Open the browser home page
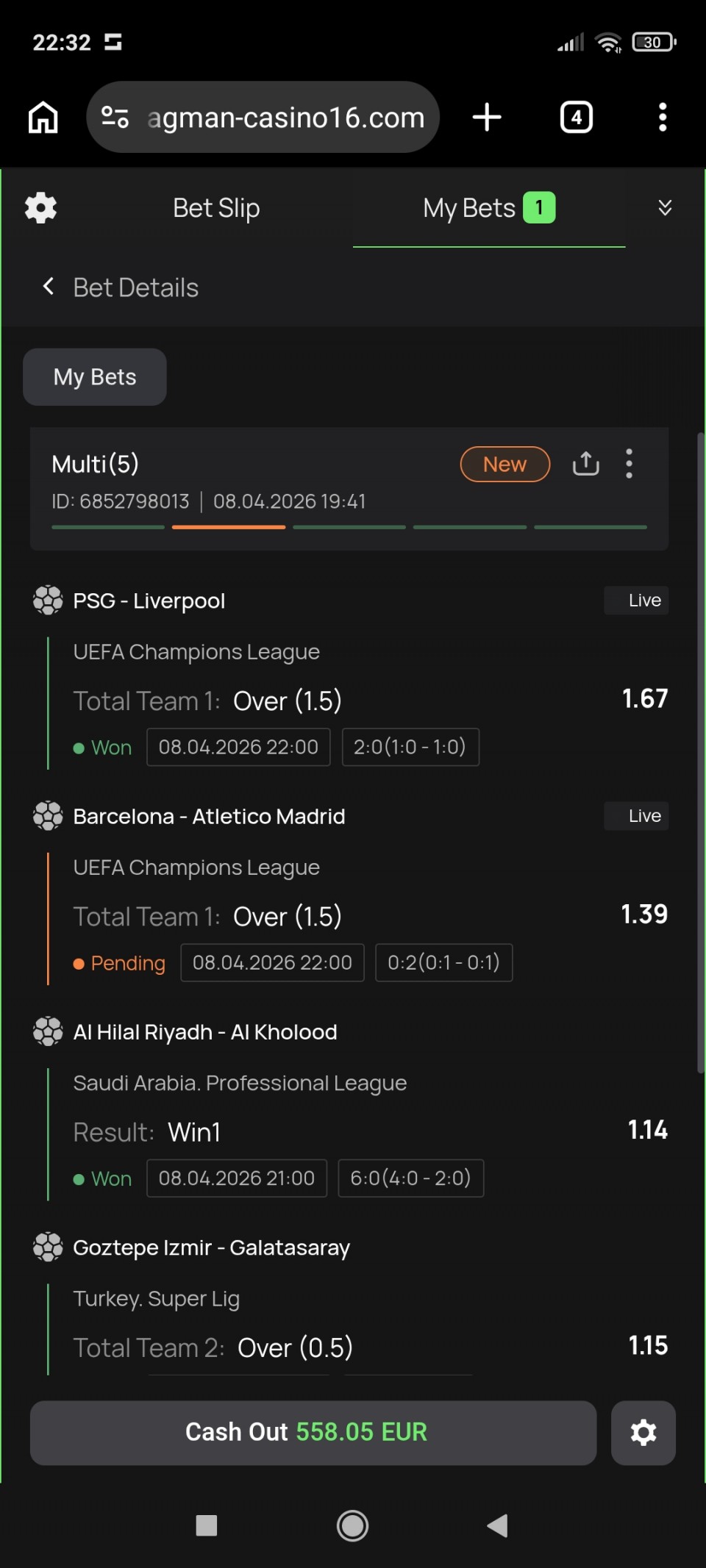 (x=43, y=117)
